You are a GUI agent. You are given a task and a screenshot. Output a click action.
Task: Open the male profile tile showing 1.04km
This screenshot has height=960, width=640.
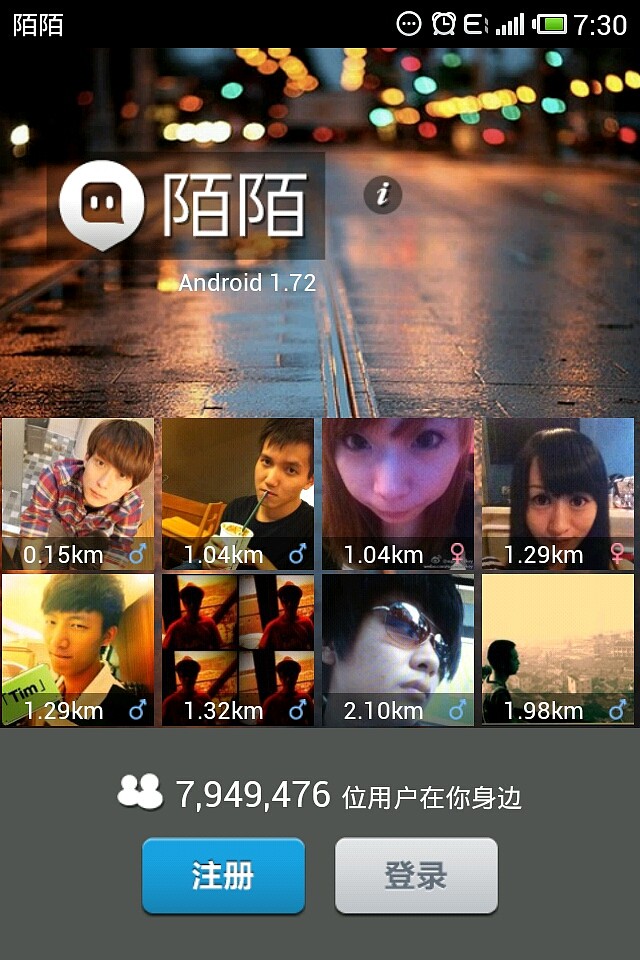[x=238, y=494]
